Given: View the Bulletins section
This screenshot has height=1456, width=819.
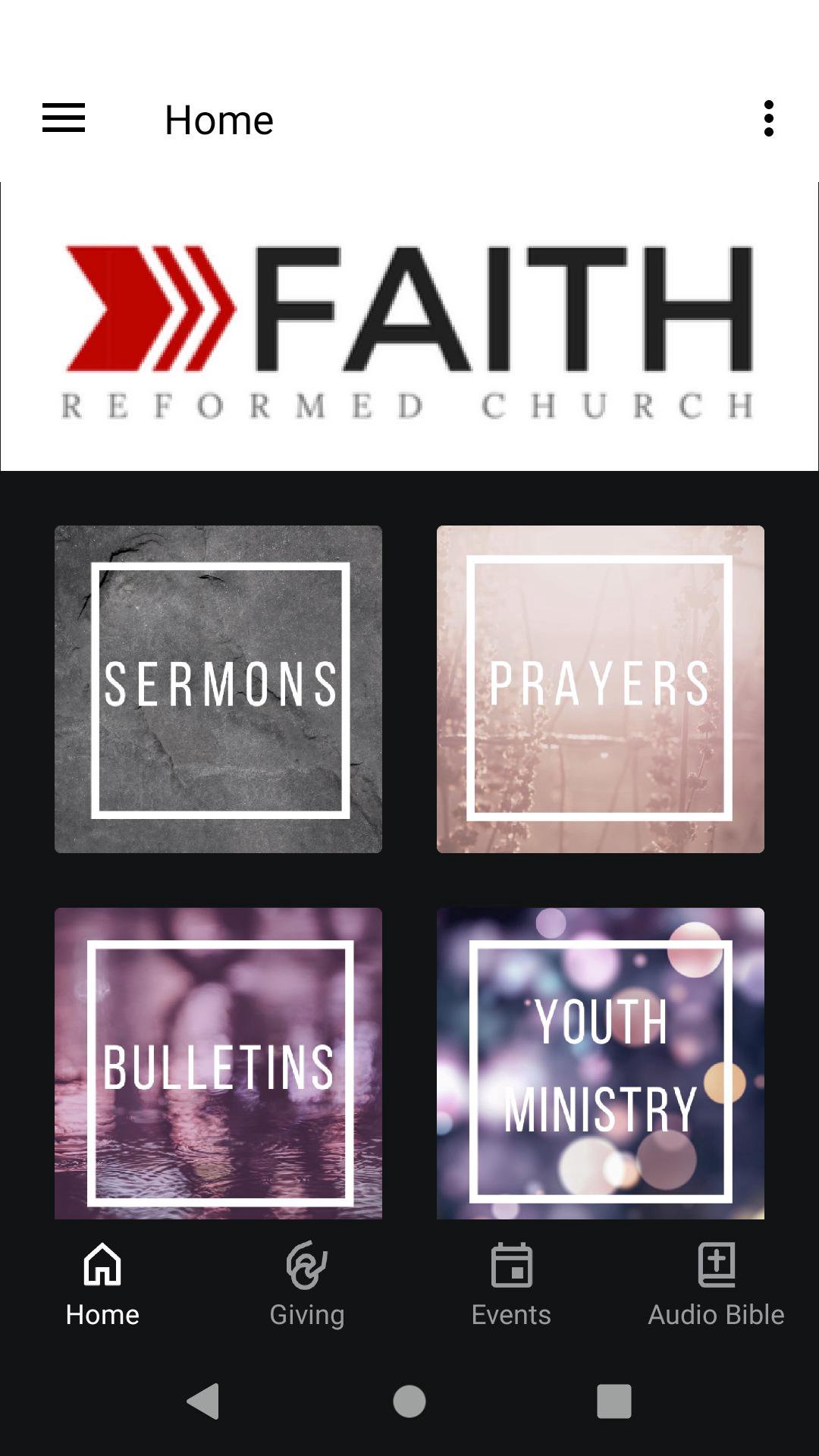Looking at the screenshot, I should (x=218, y=1063).
